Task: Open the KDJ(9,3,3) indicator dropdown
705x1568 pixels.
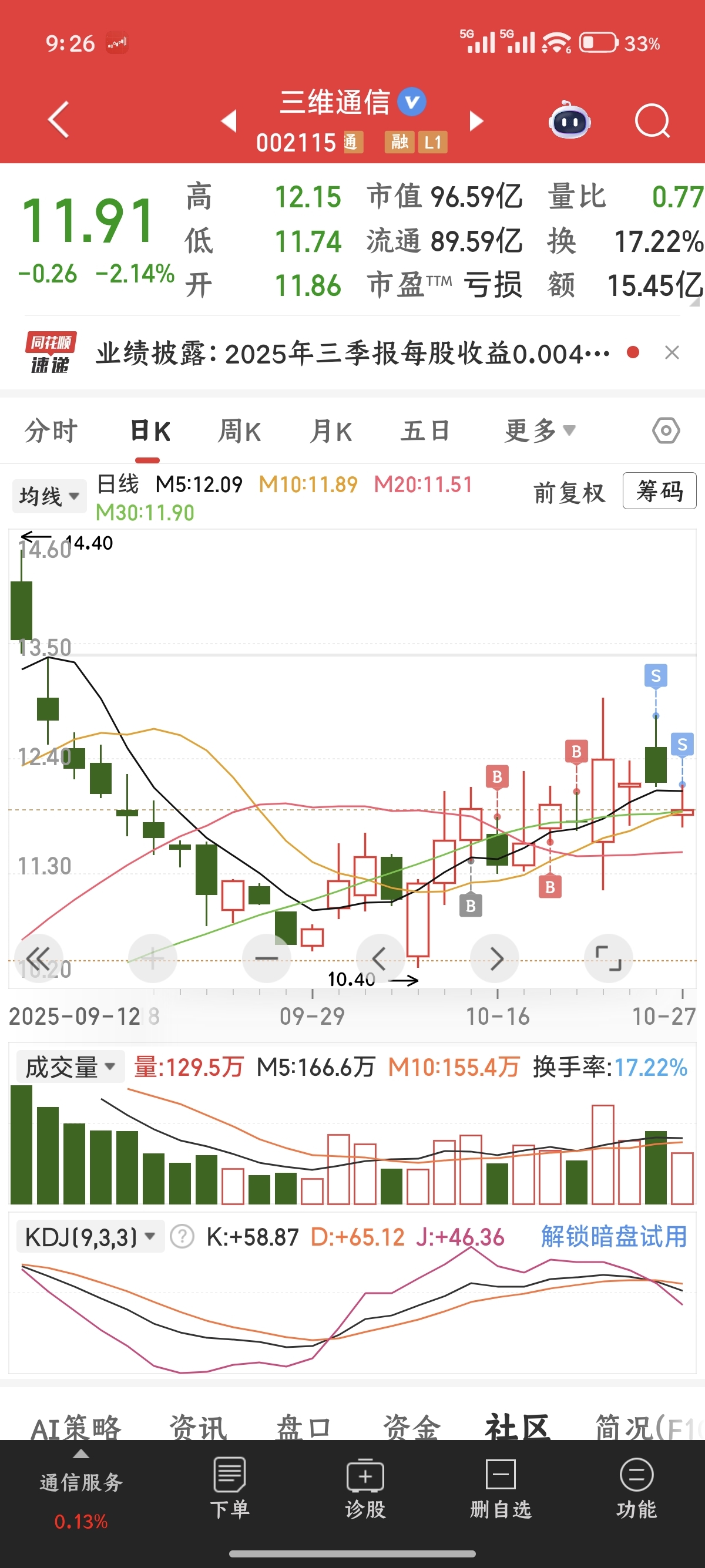Action: (x=89, y=1237)
